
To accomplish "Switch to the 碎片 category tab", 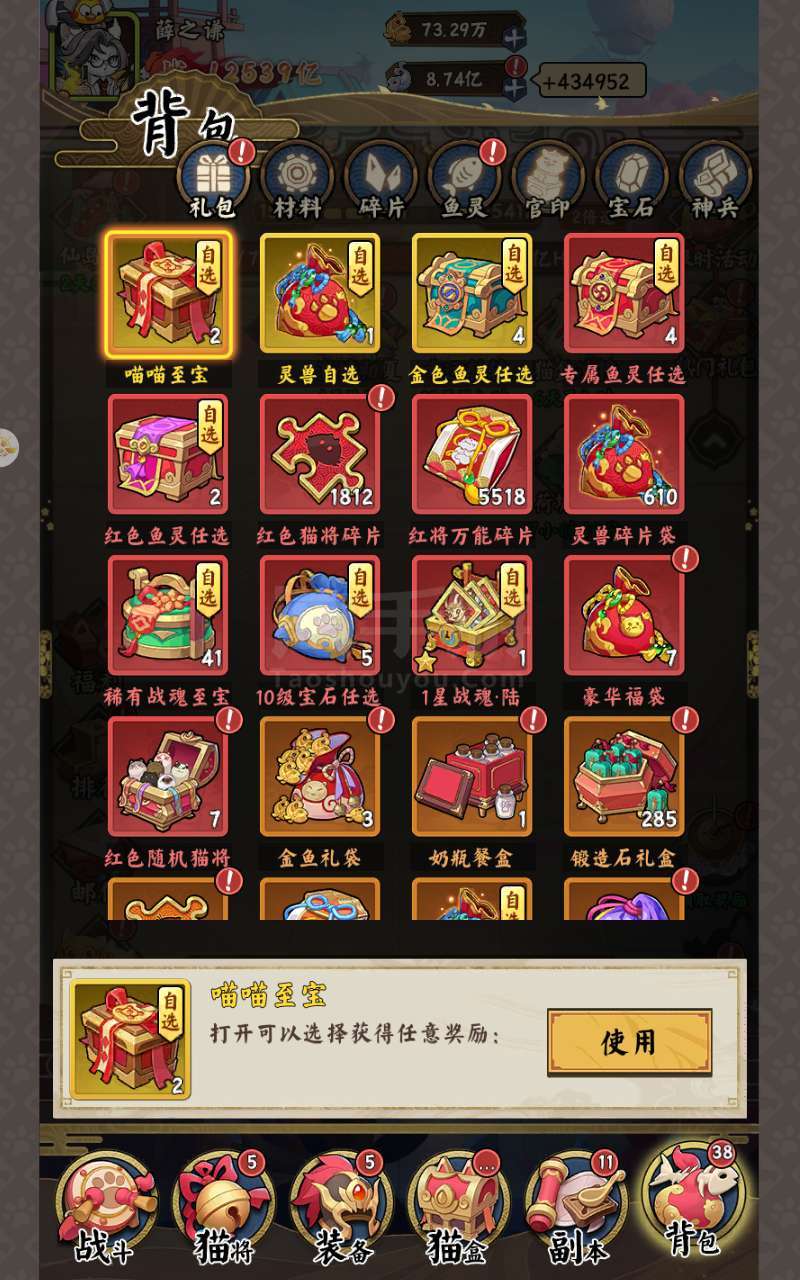I will point(381,181).
